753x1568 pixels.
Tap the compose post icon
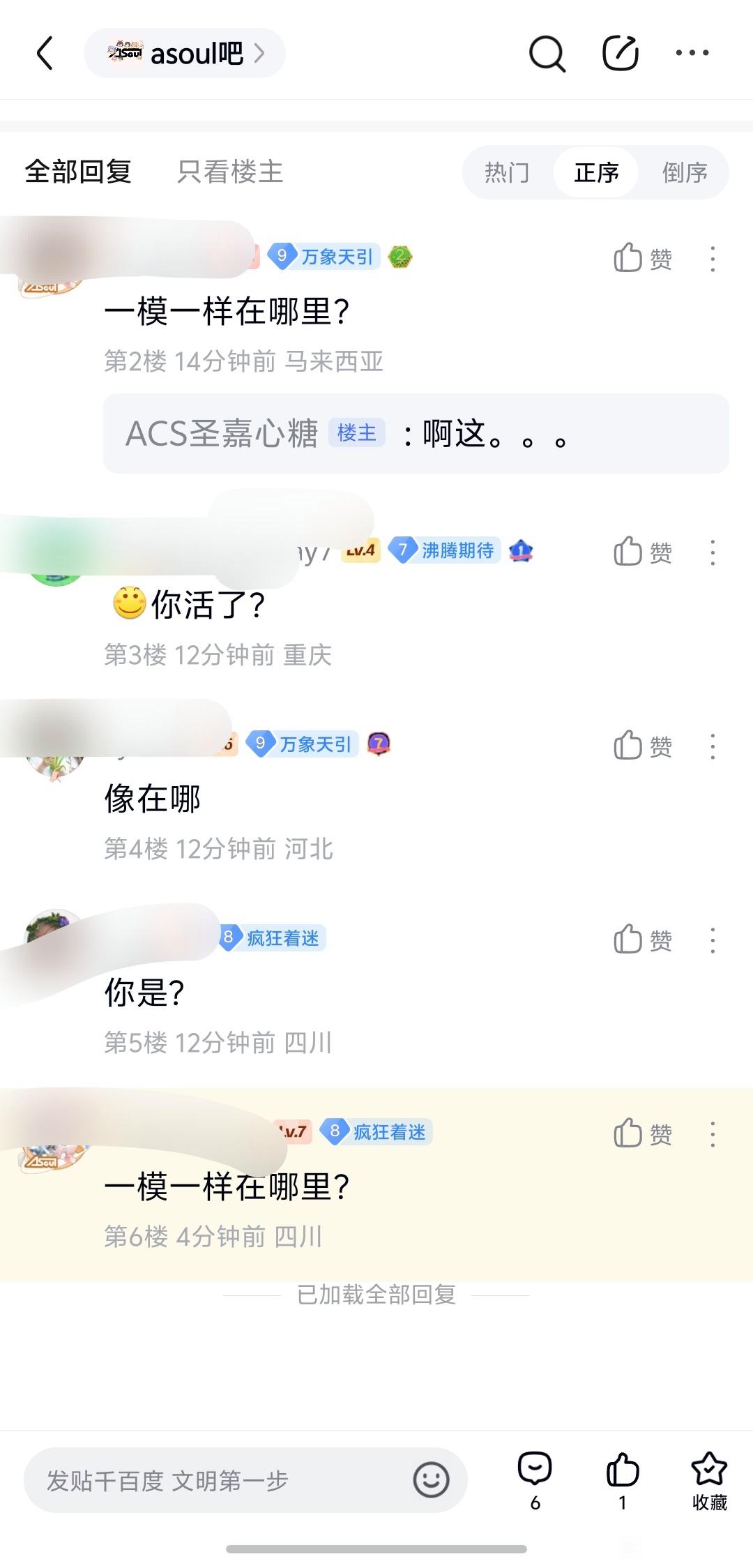[620, 54]
